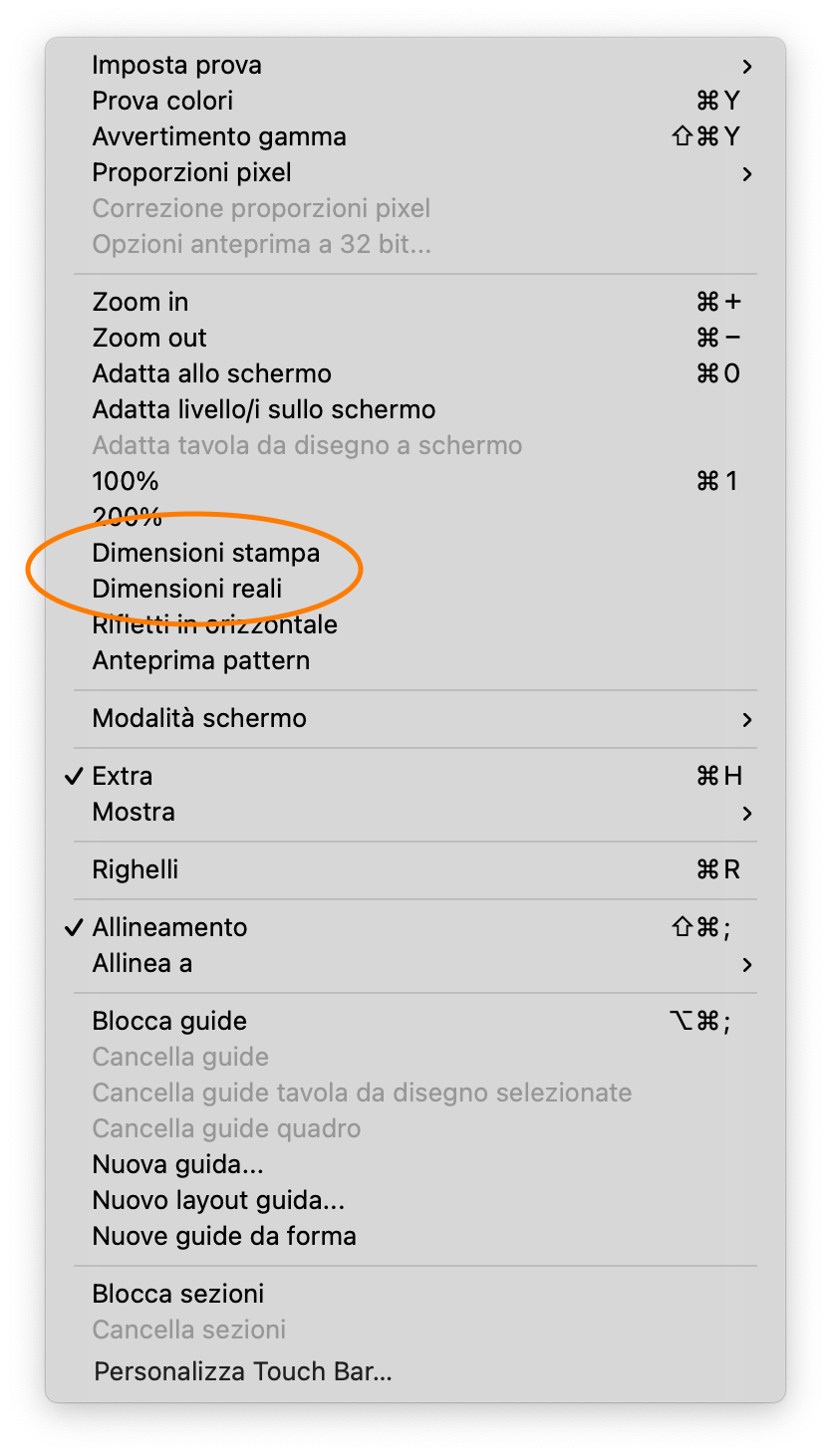Select Adatta allo schermo
The height and width of the screenshot is (1456, 831).
click(211, 374)
